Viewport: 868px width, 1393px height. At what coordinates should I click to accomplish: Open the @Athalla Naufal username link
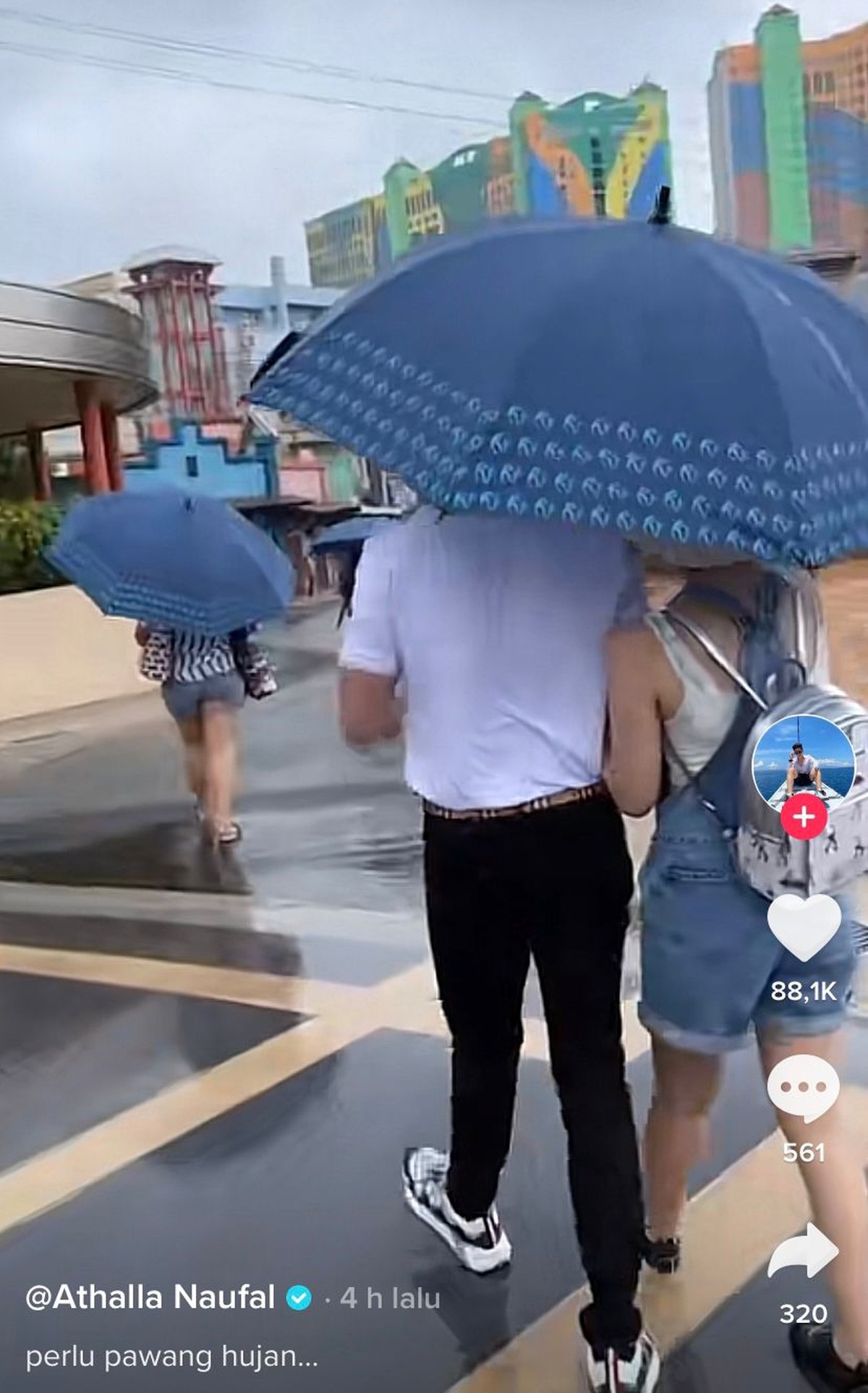coord(150,1298)
